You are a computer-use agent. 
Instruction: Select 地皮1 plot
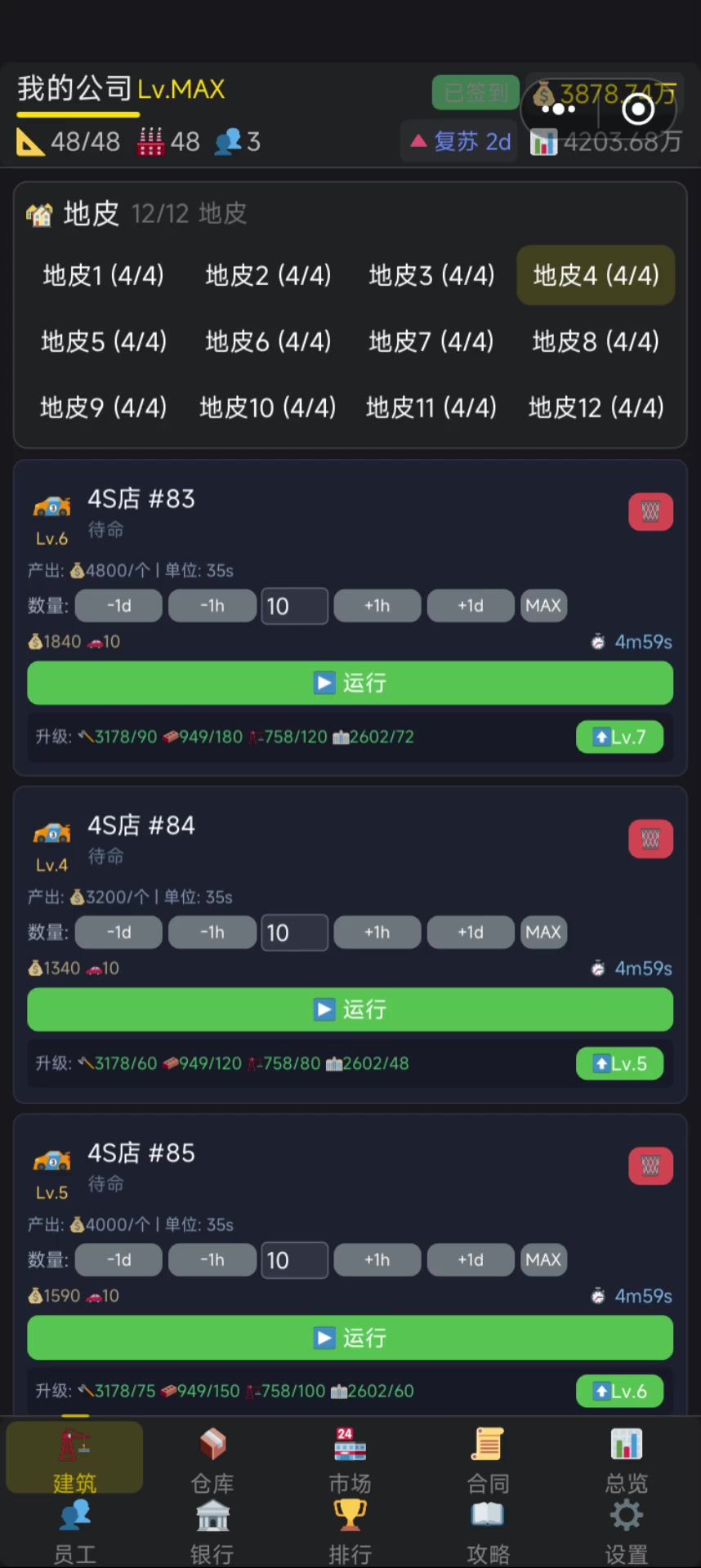point(104,275)
